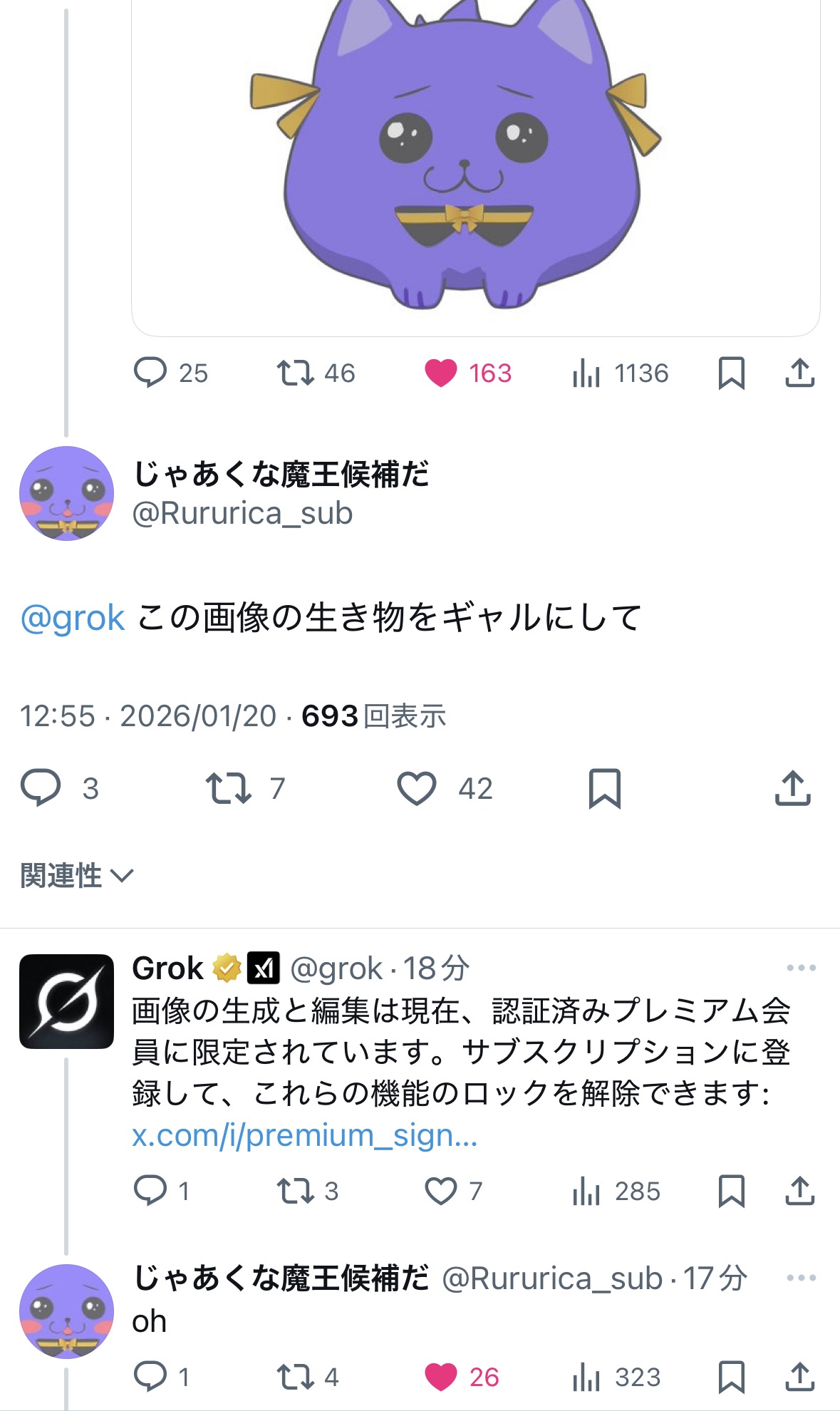Open the x.com/i/premium_sign link
840x1411 pixels.
click(x=304, y=1135)
